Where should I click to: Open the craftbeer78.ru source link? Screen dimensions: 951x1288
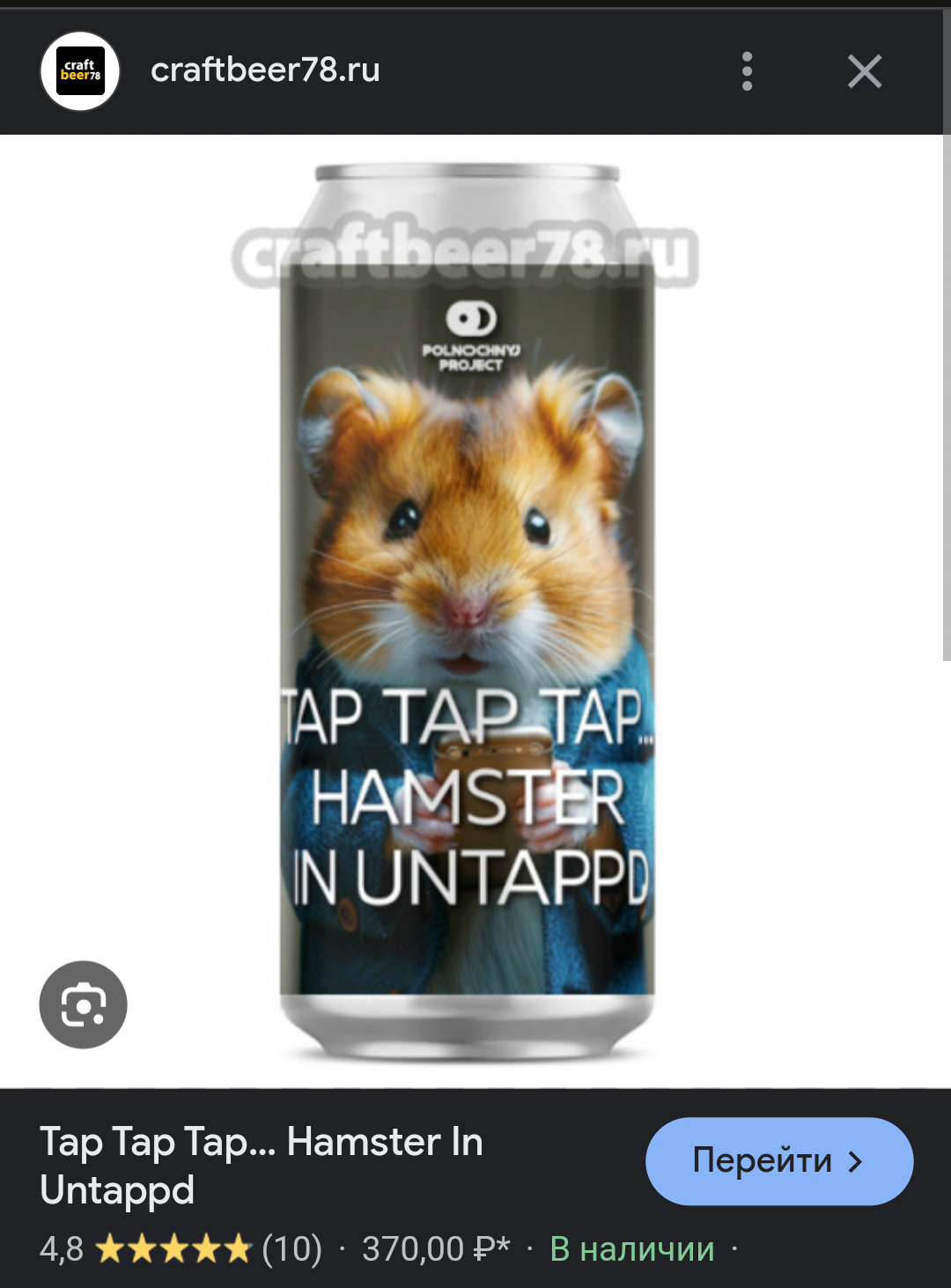(x=264, y=70)
